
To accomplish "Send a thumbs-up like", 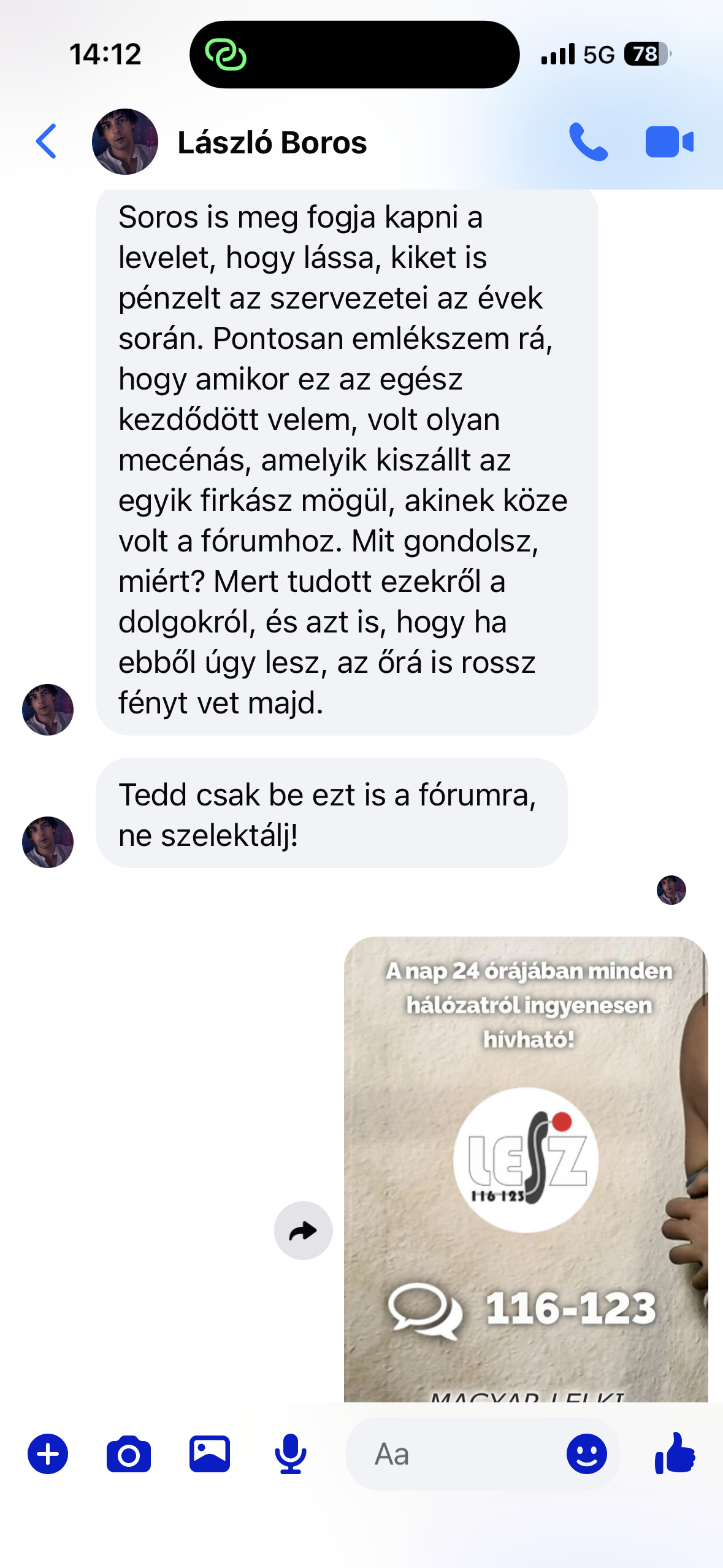I will (675, 1452).
